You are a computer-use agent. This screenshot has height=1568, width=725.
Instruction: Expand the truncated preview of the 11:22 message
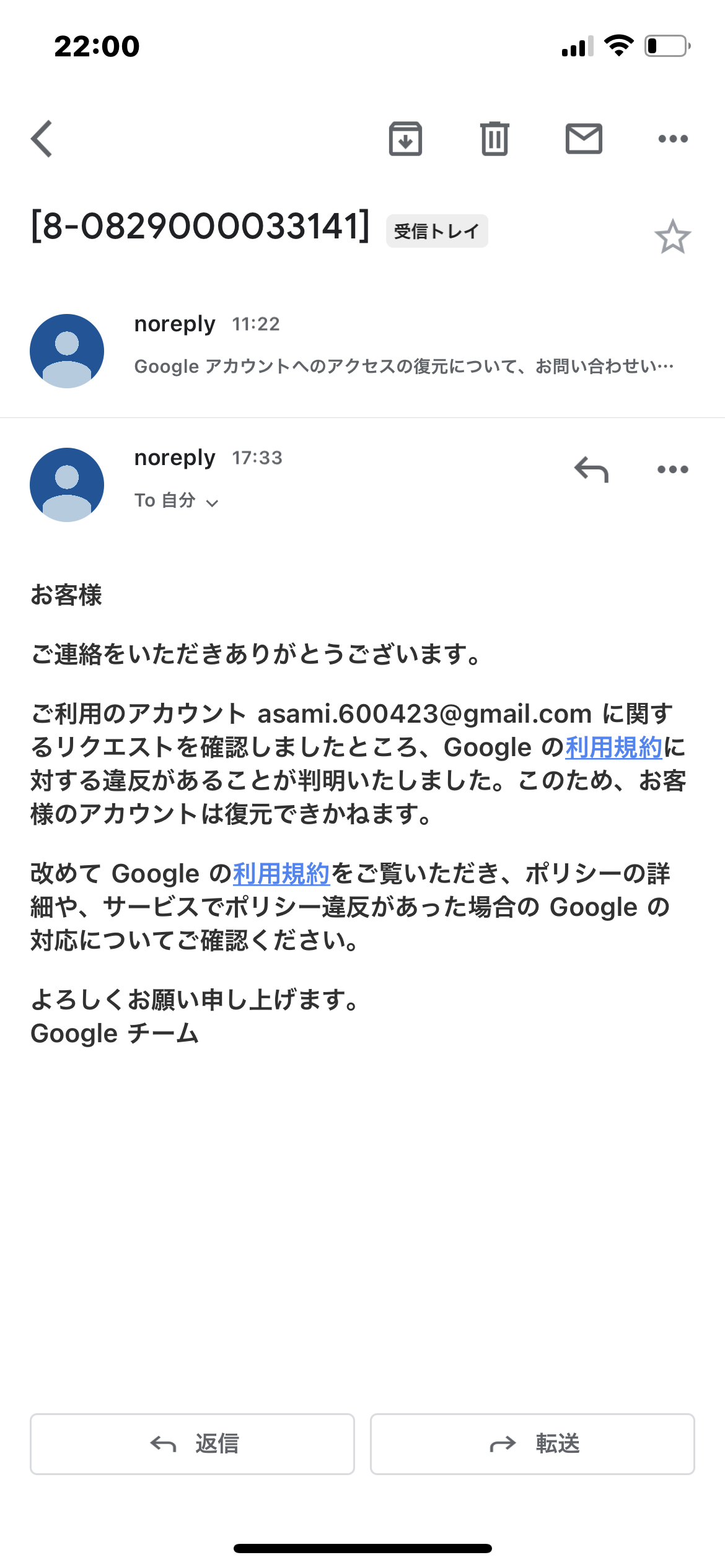pyautogui.click(x=403, y=367)
